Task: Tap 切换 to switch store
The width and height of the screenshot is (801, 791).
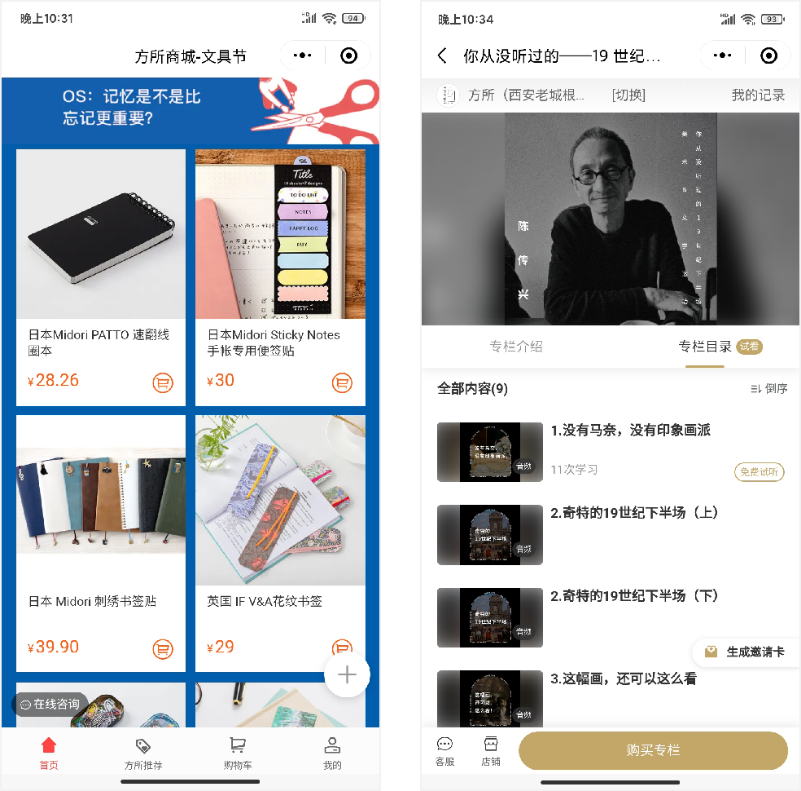Action: (x=628, y=96)
